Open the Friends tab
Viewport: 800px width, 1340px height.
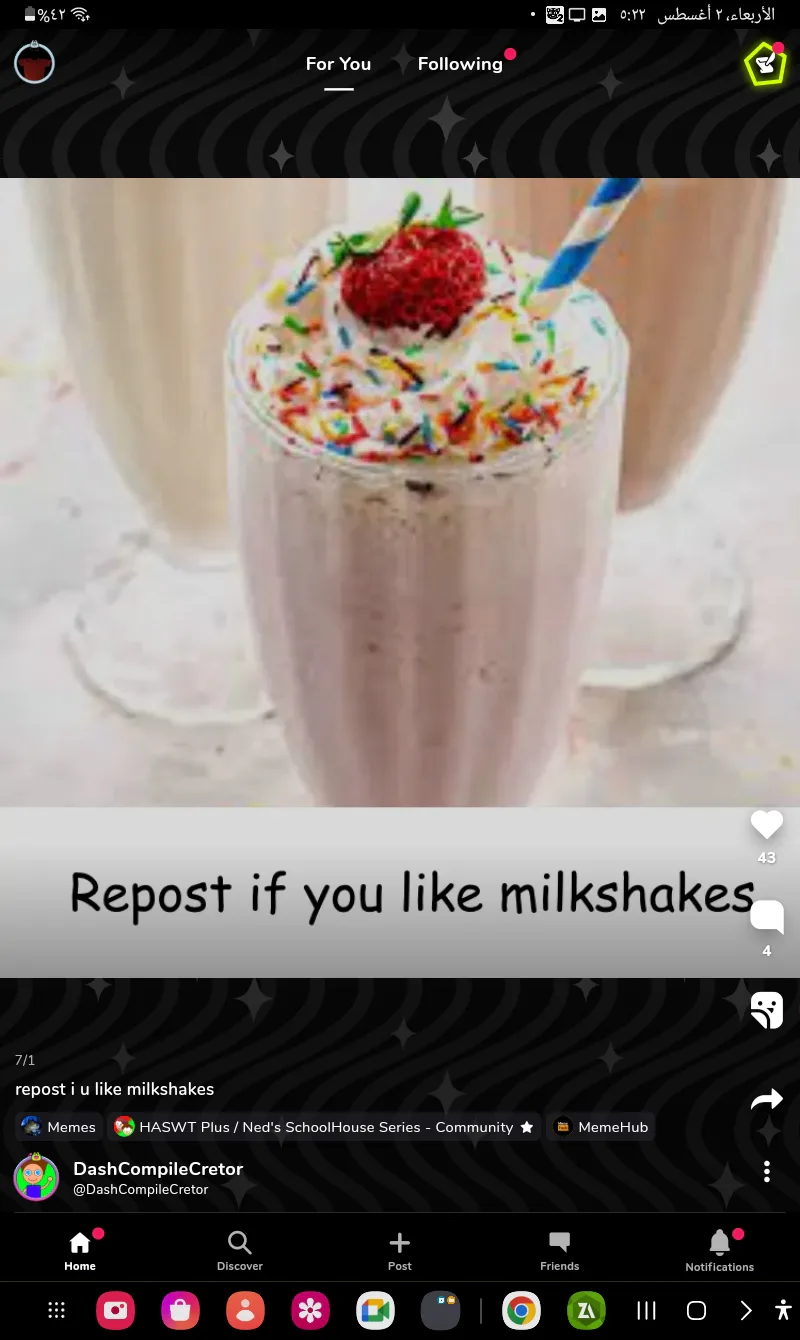[560, 1251]
